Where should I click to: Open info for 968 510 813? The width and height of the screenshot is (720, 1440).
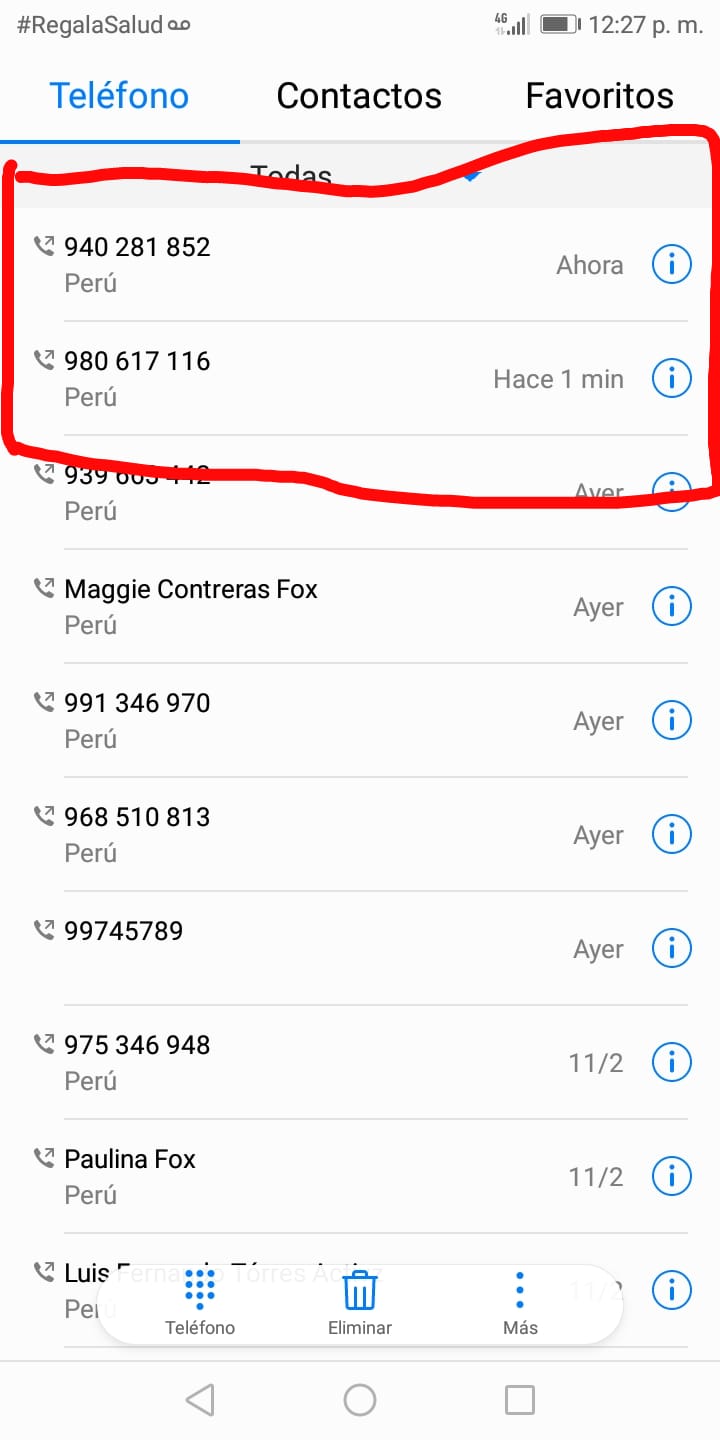tap(672, 835)
